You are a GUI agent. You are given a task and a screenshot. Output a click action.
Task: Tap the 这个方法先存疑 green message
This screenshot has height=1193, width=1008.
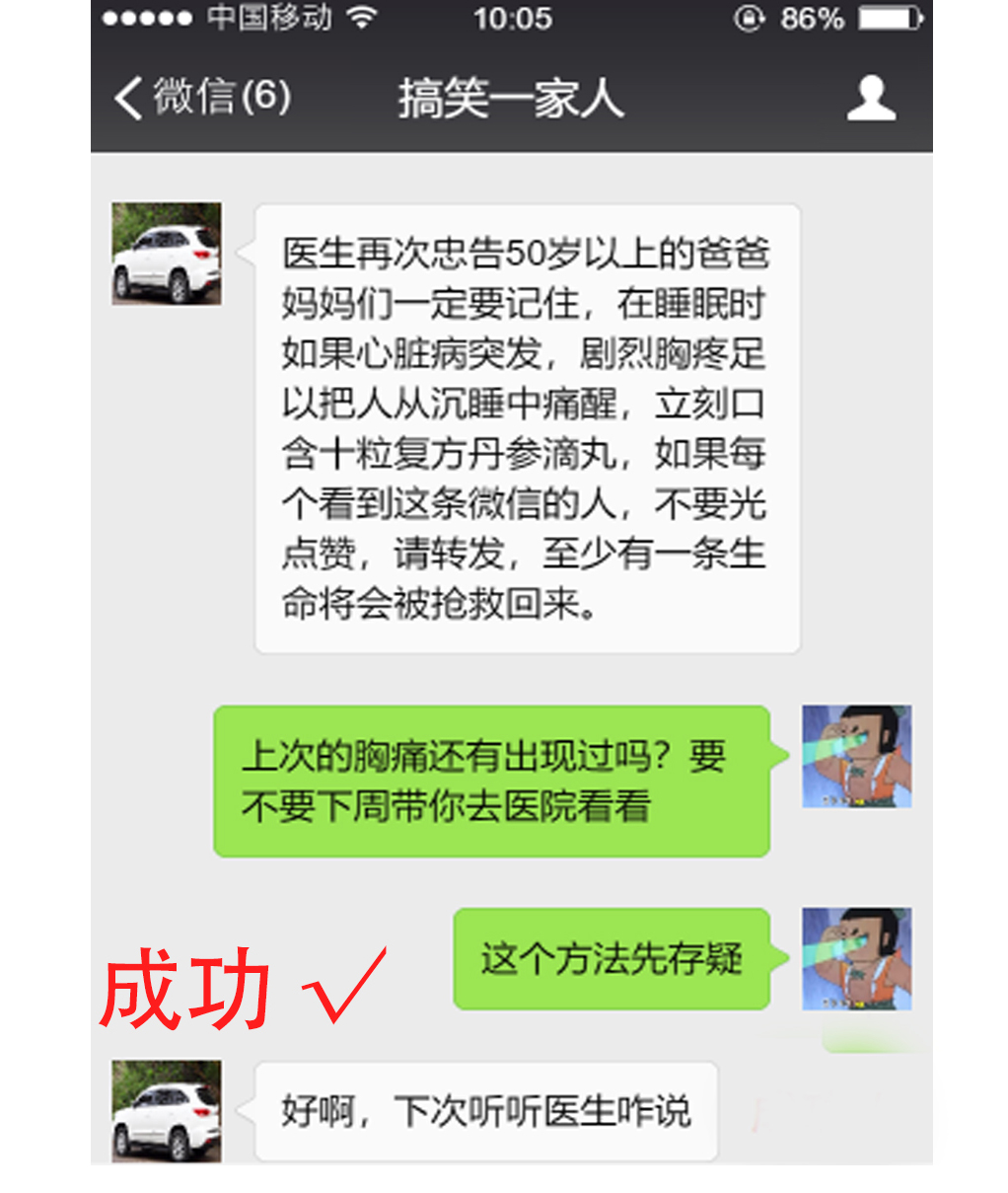[x=612, y=958]
